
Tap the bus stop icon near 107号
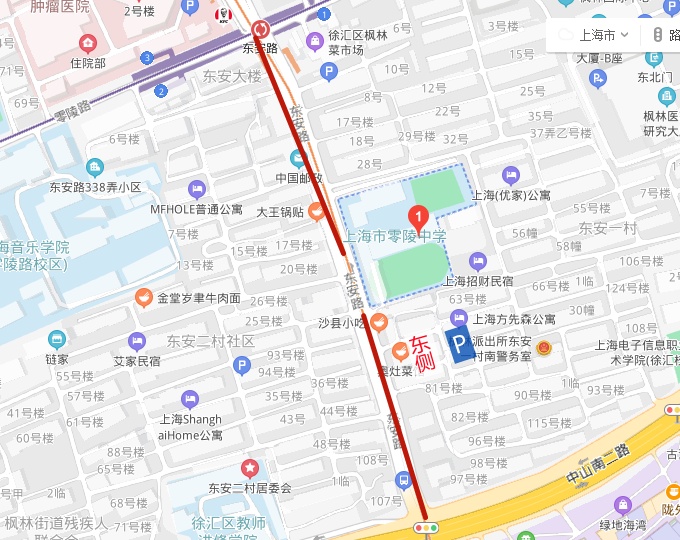pos(403,481)
